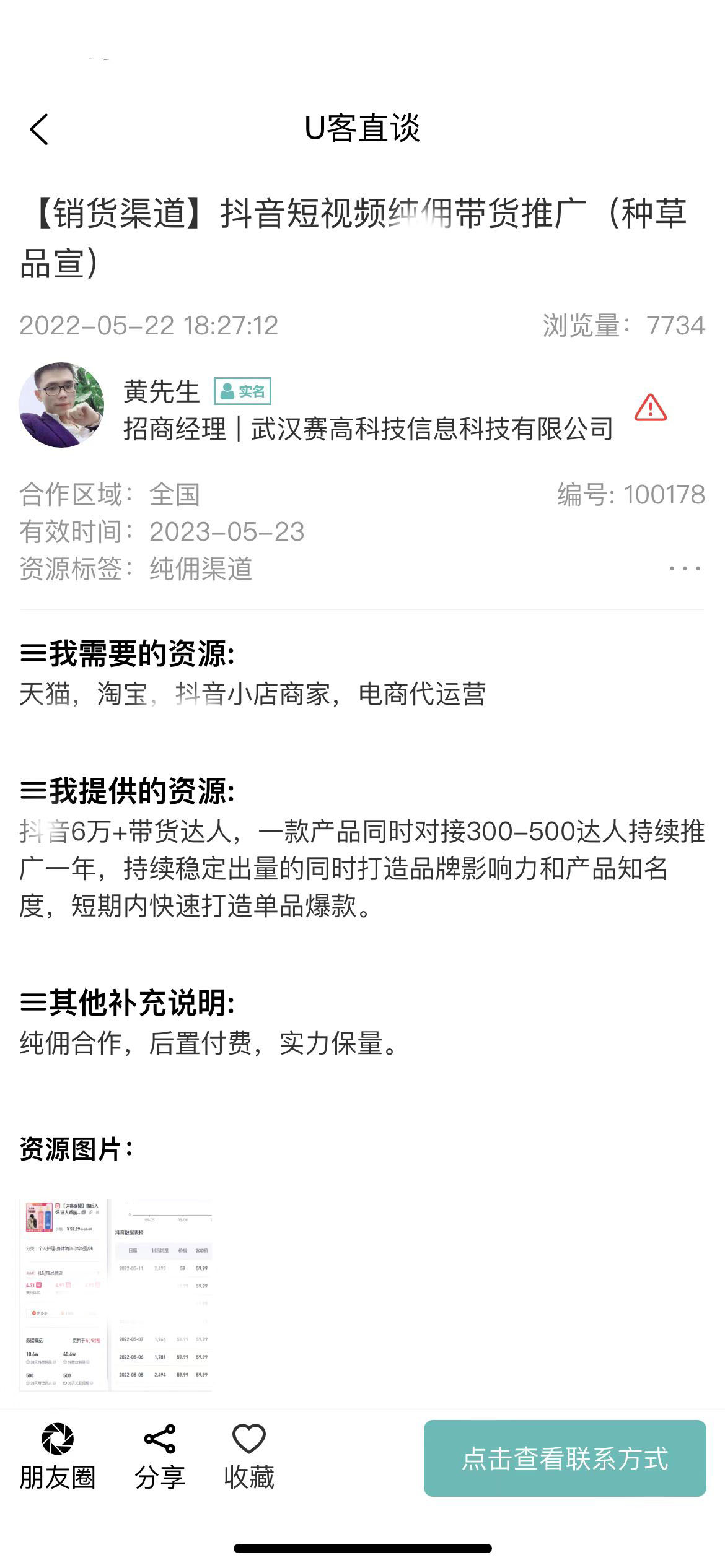
Task: Open 黄先生's profile avatar
Action: click(61, 405)
